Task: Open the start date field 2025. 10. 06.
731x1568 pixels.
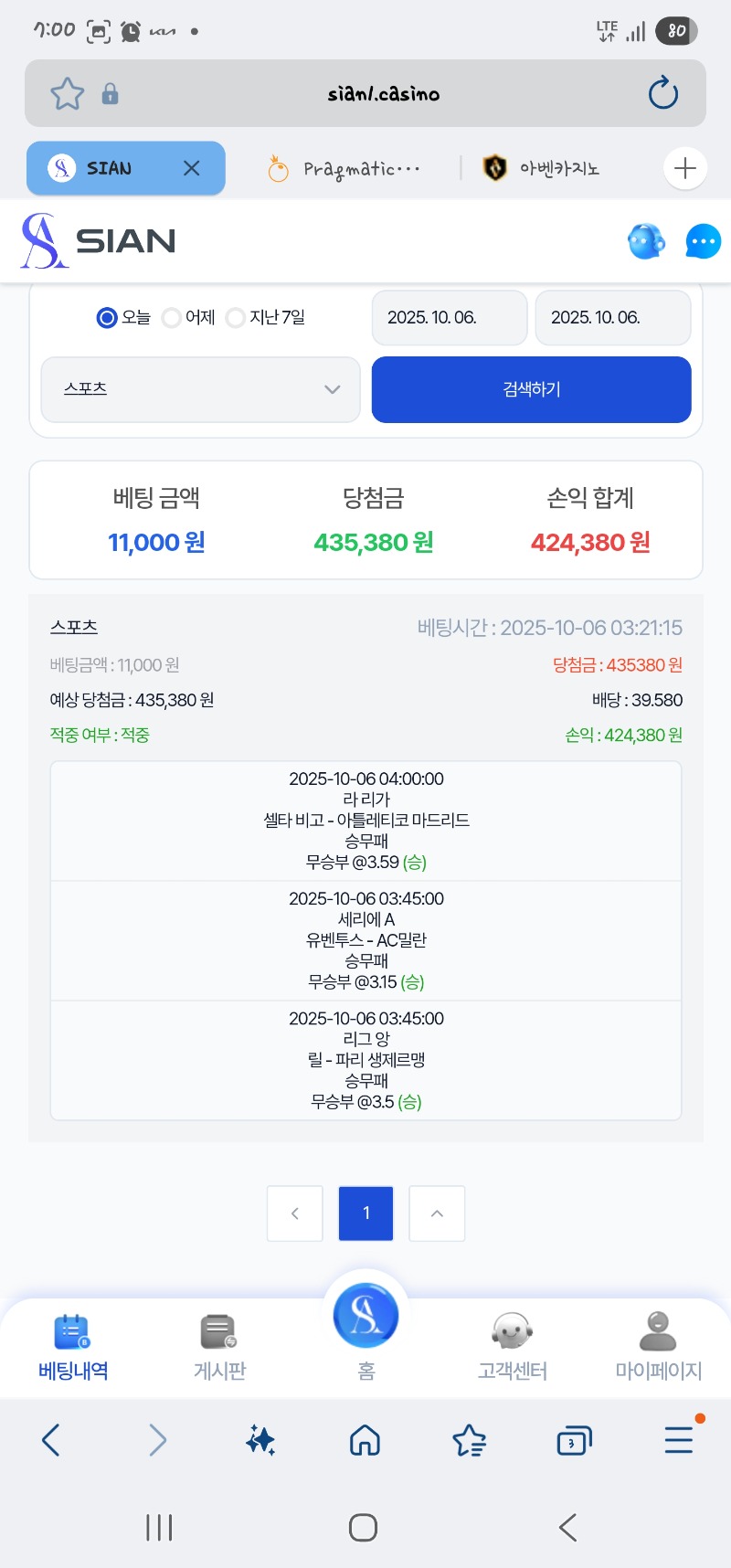Action: (x=449, y=318)
